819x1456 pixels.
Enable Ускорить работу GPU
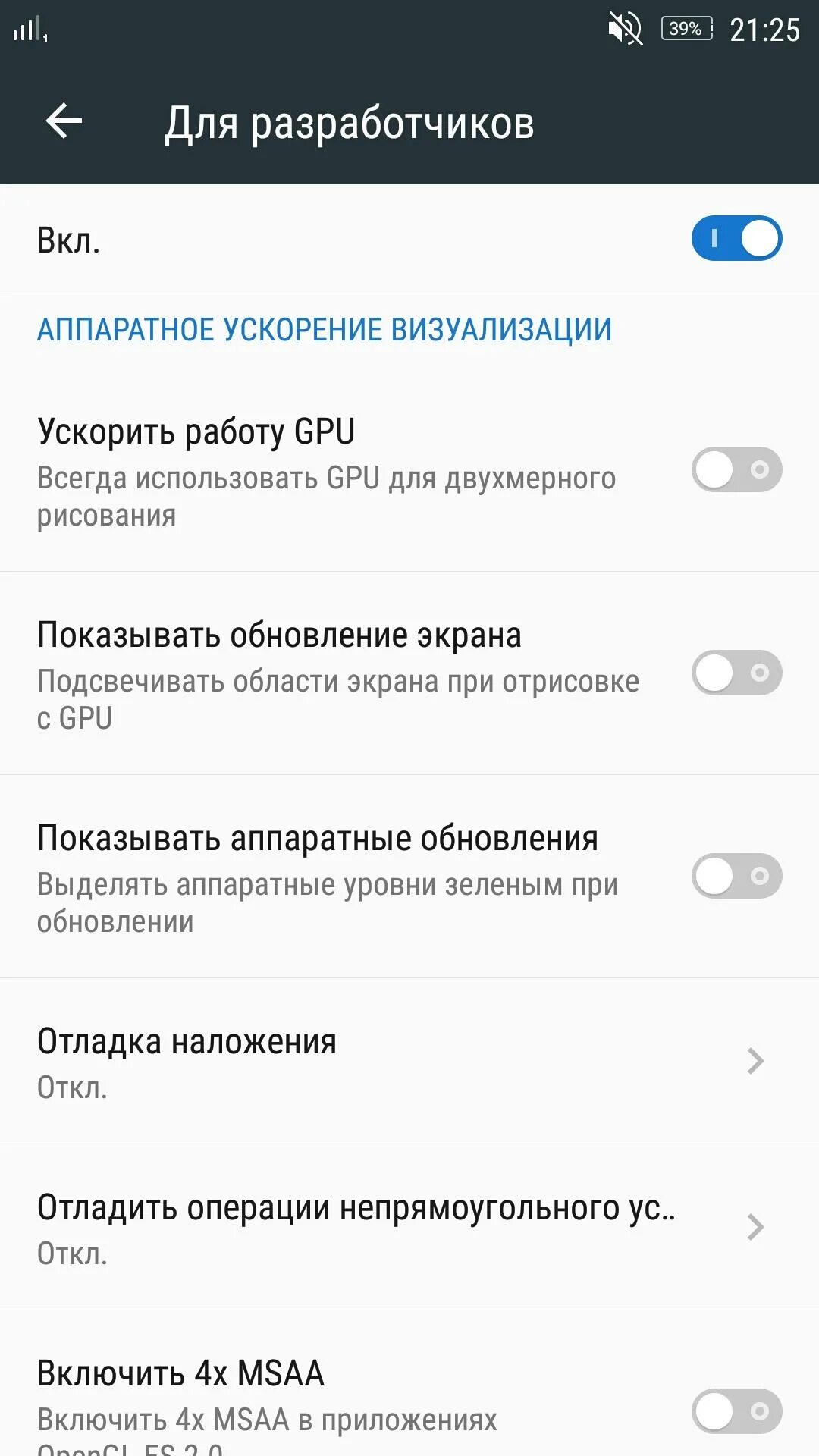pyautogui.click(x=736, y=469)
